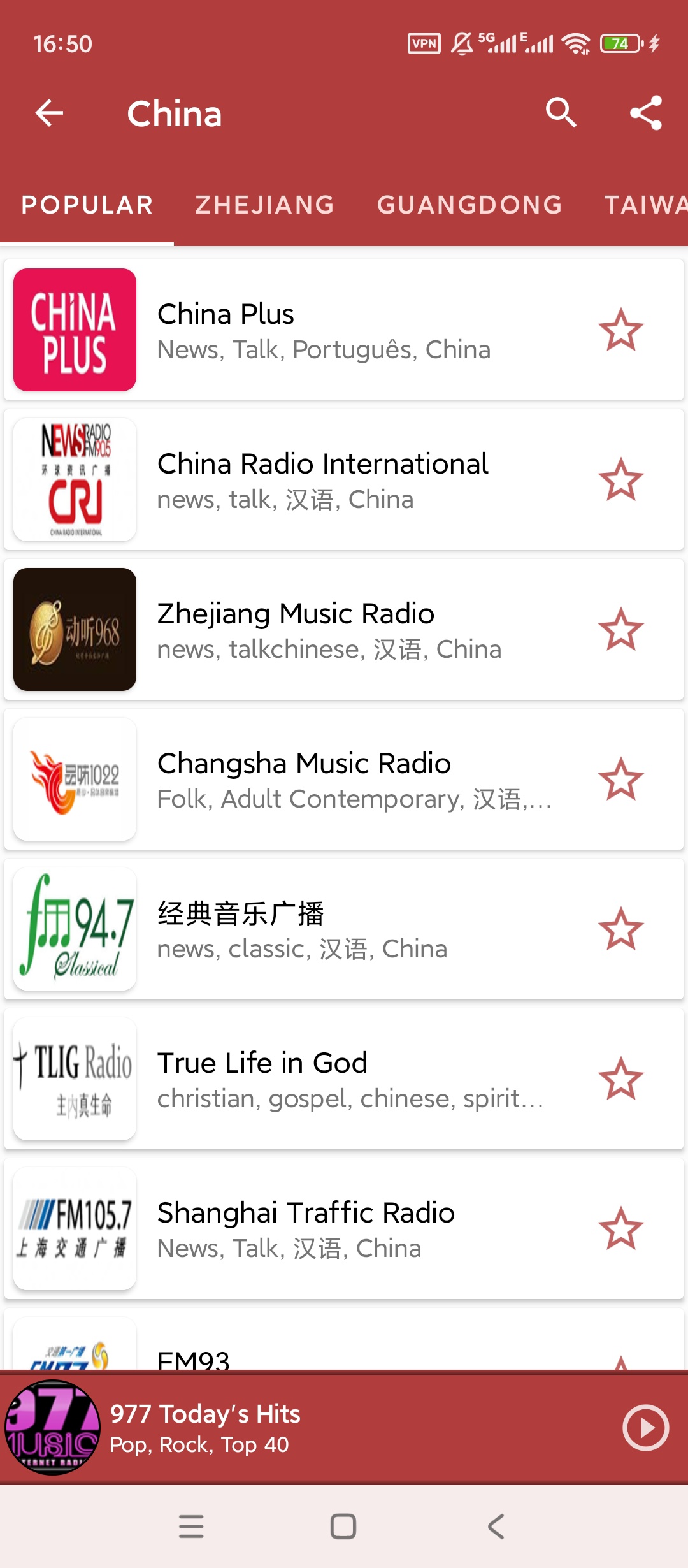Add Zhejiang Music Radio to favorites
The height and width of the screenshot is (1568, 688).
click(620, 630)
